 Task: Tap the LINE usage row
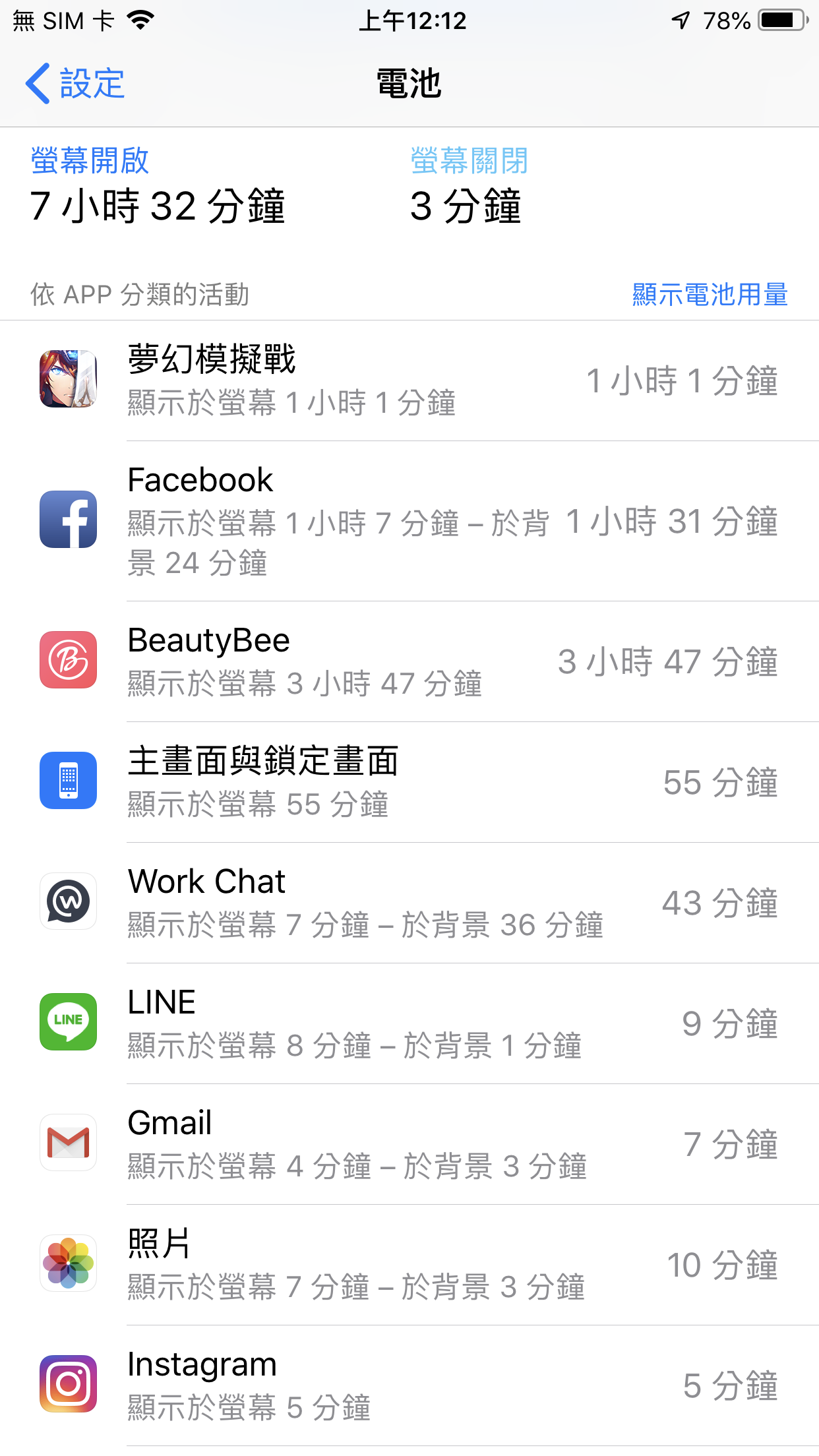tap(409, 1023)
